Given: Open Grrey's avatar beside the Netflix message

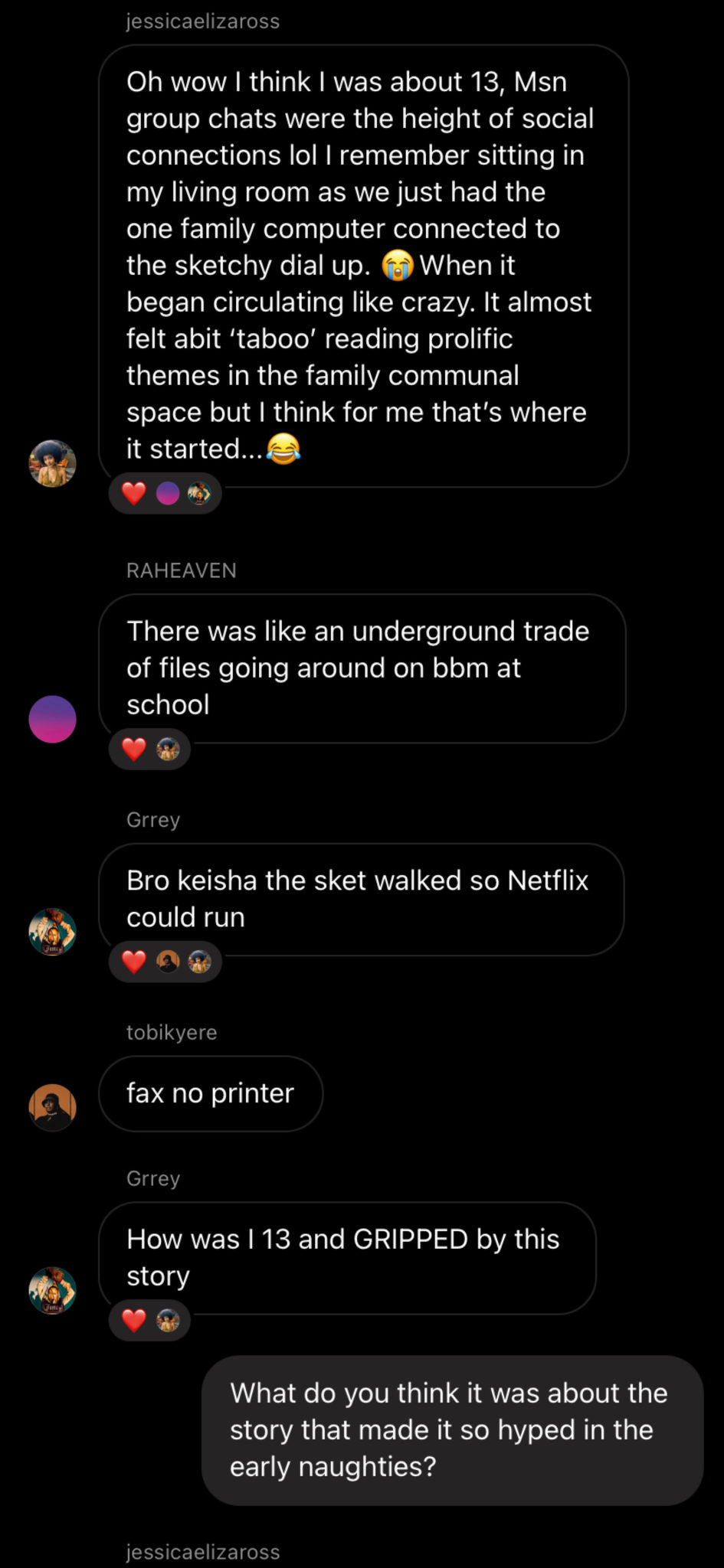Looking at the screenshot, I should [x=52, y=932].
